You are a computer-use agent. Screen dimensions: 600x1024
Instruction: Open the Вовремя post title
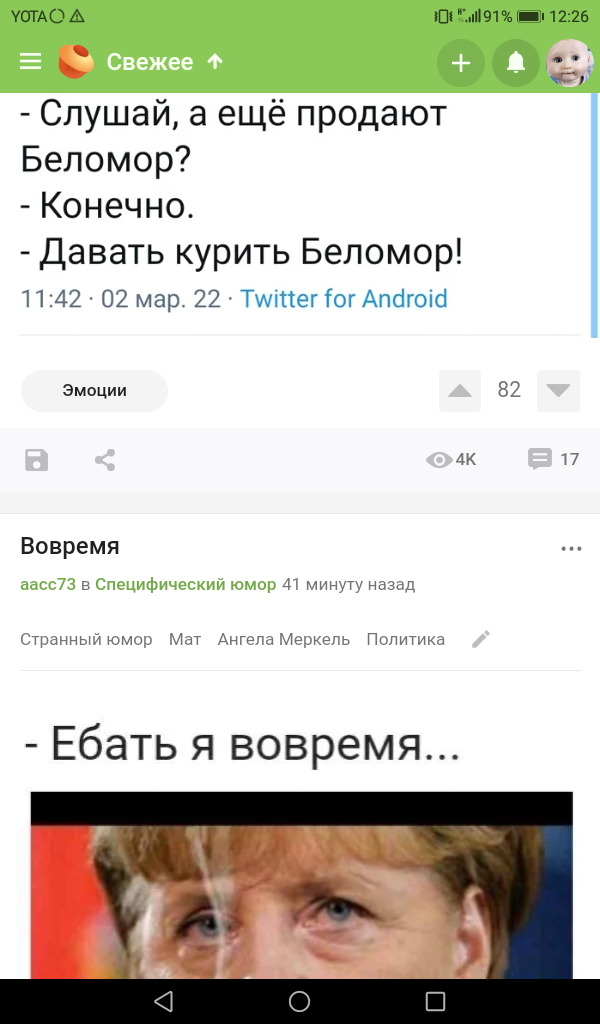(x=70, y=546)
